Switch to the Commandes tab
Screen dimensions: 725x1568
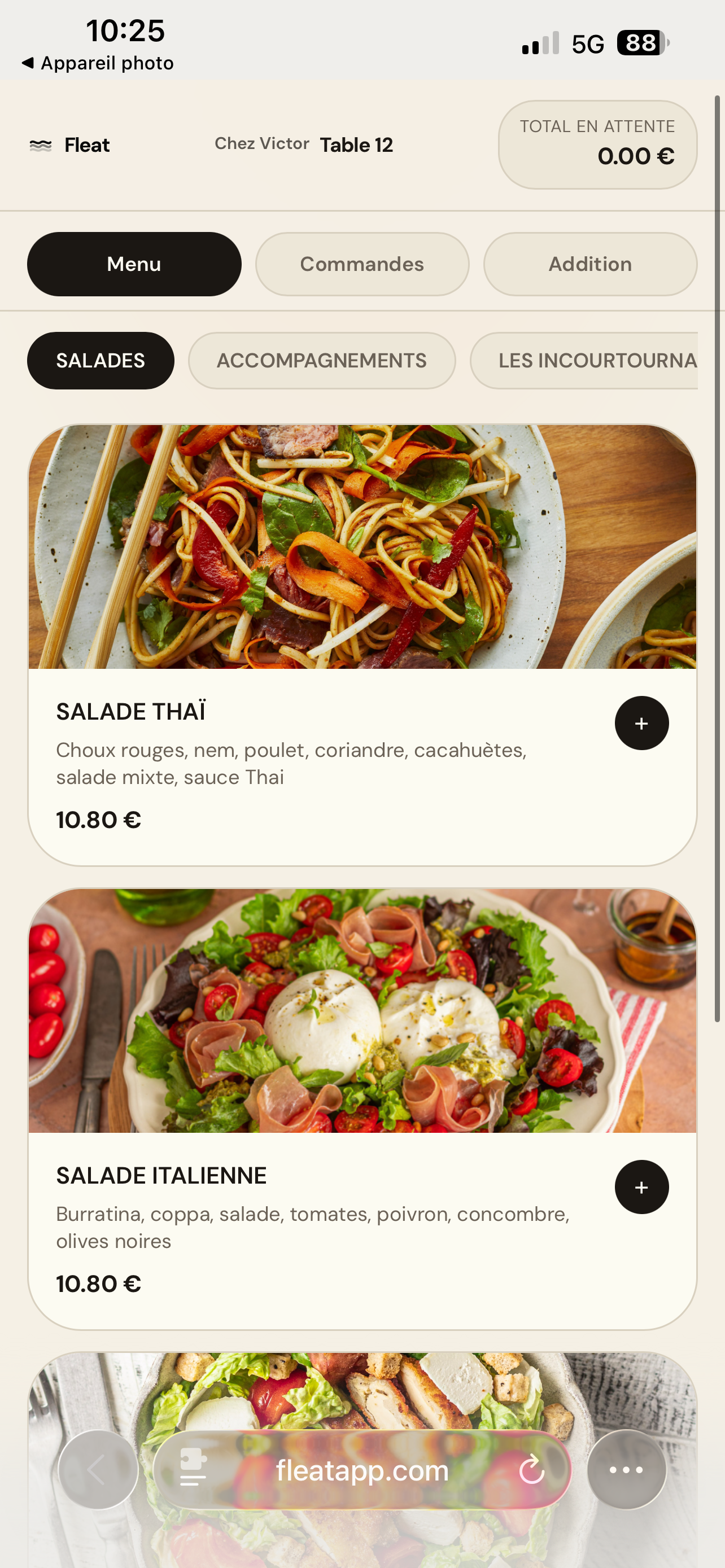point(361,263)
